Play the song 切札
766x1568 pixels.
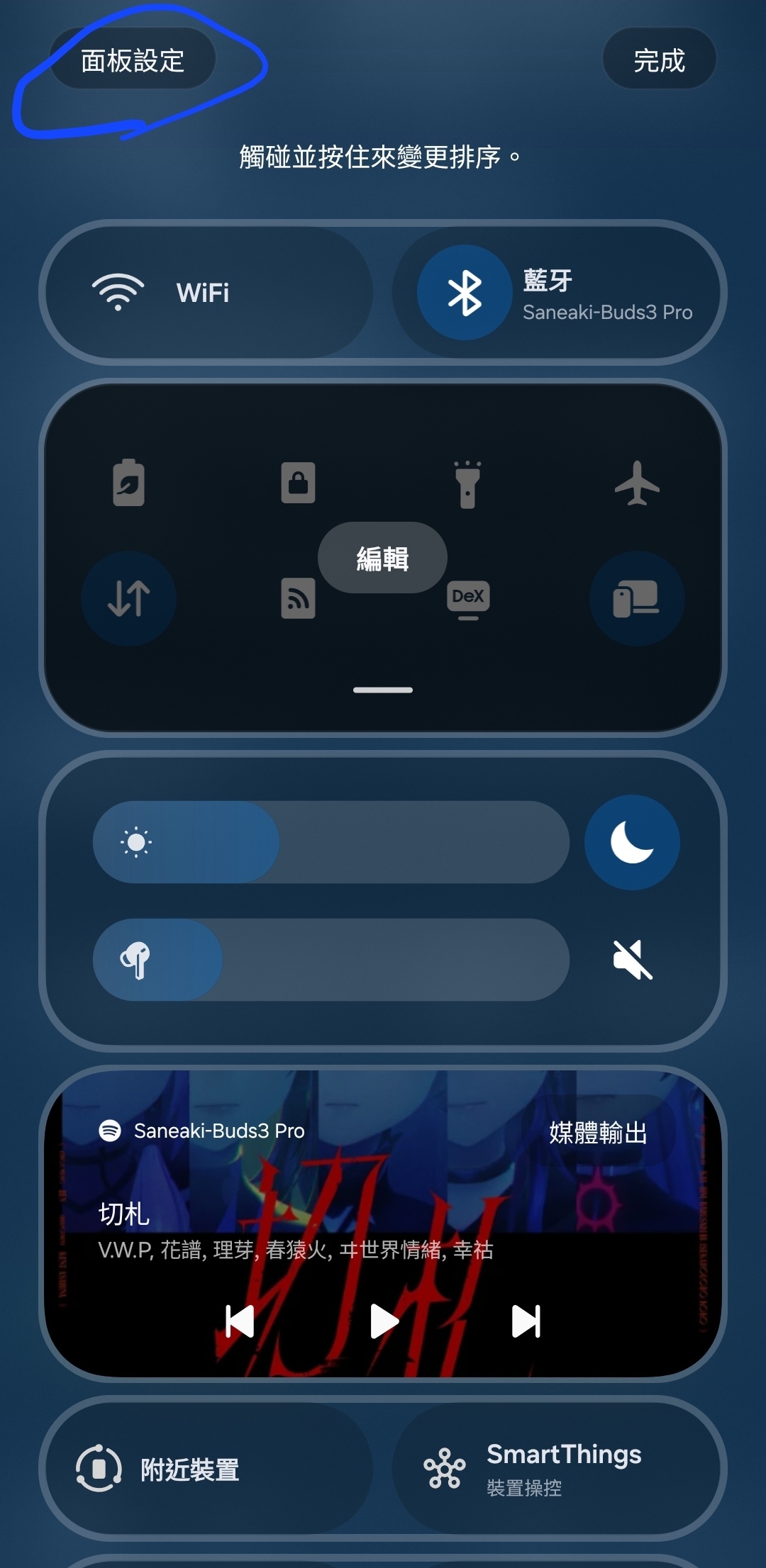point(384,1321)
